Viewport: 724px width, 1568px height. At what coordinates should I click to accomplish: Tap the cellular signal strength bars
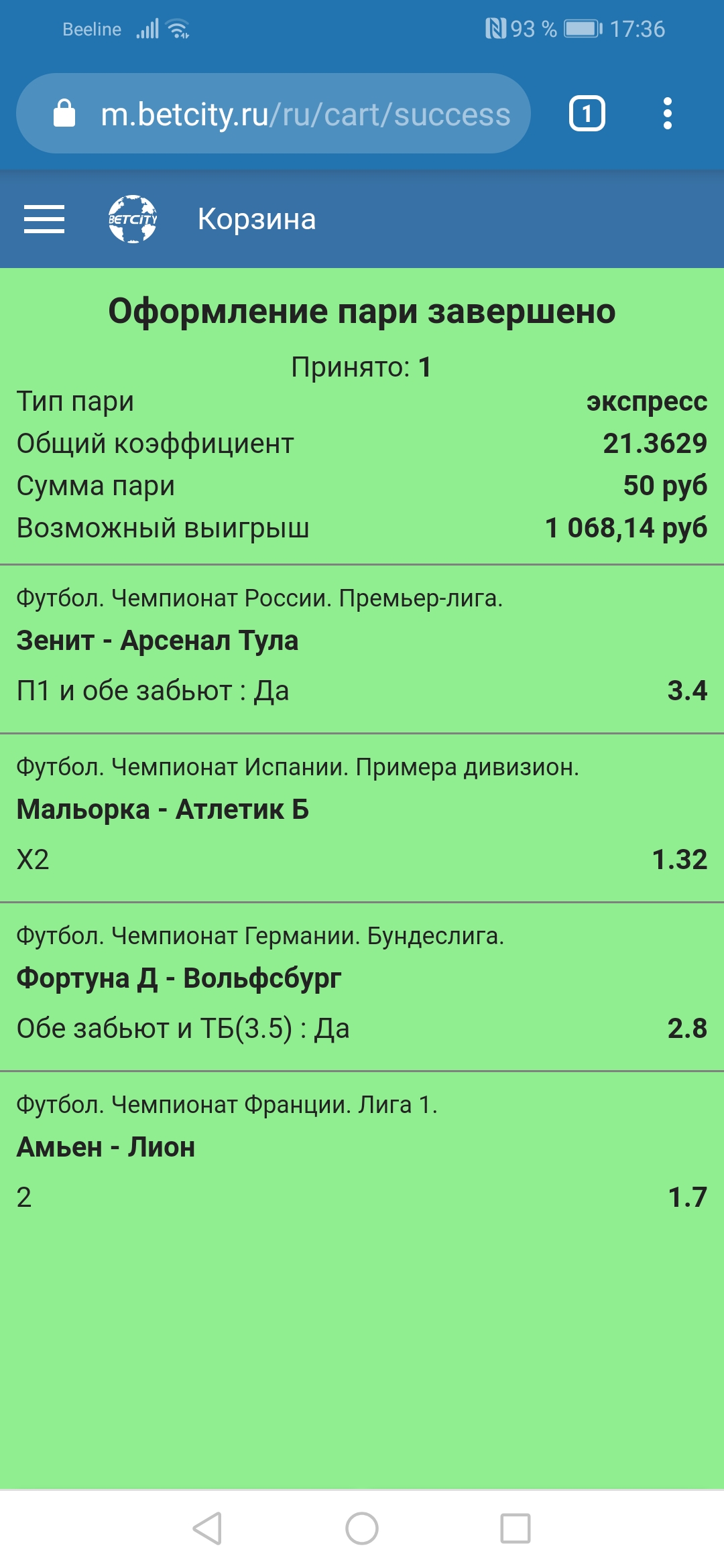149,29
